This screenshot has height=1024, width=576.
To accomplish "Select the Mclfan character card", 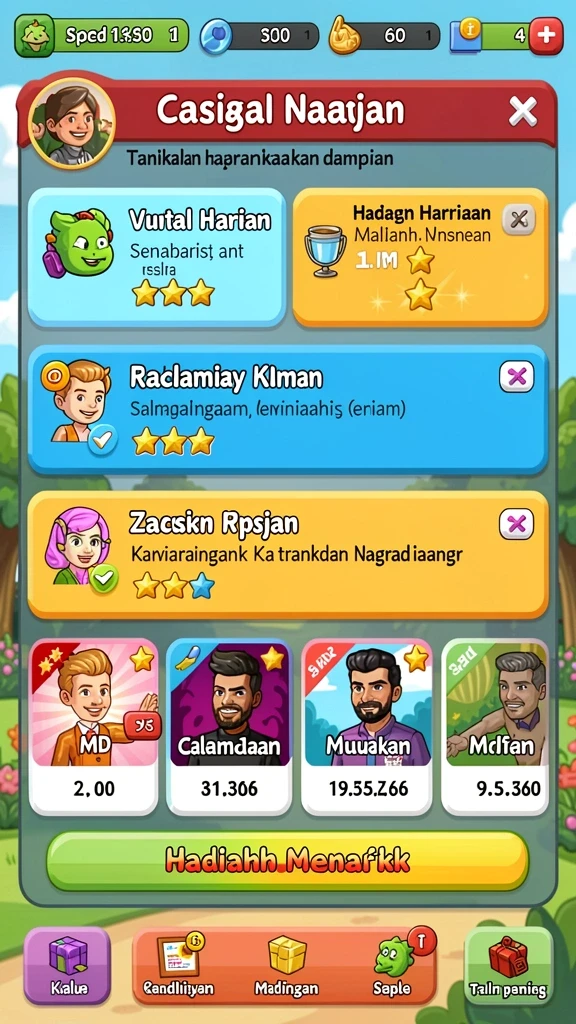I will coord(495,727).
